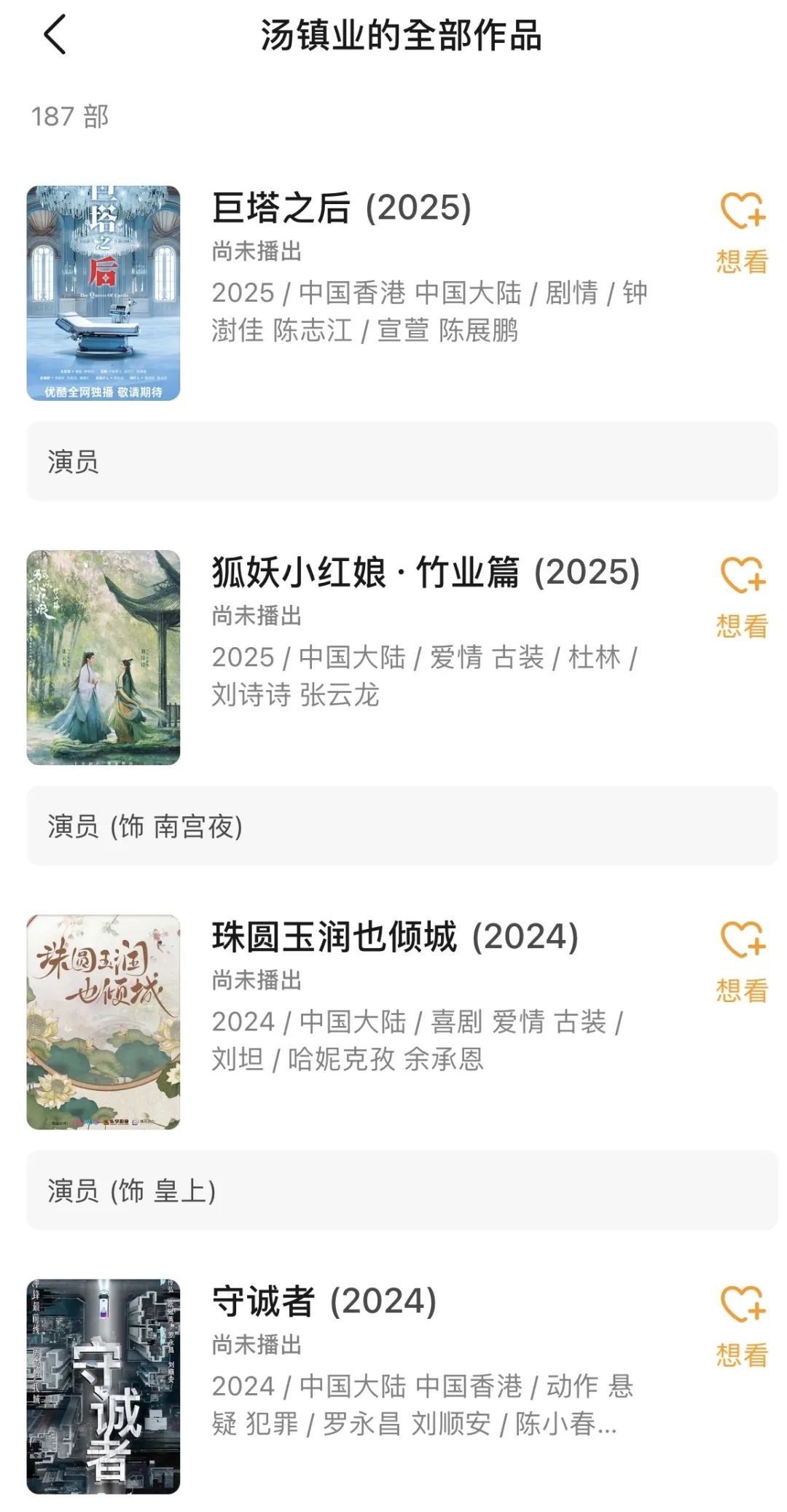The image size is (787, 1512).
Task: View the 珠圆玉润也倾城 (2024) page
Action: pos(395,936)
